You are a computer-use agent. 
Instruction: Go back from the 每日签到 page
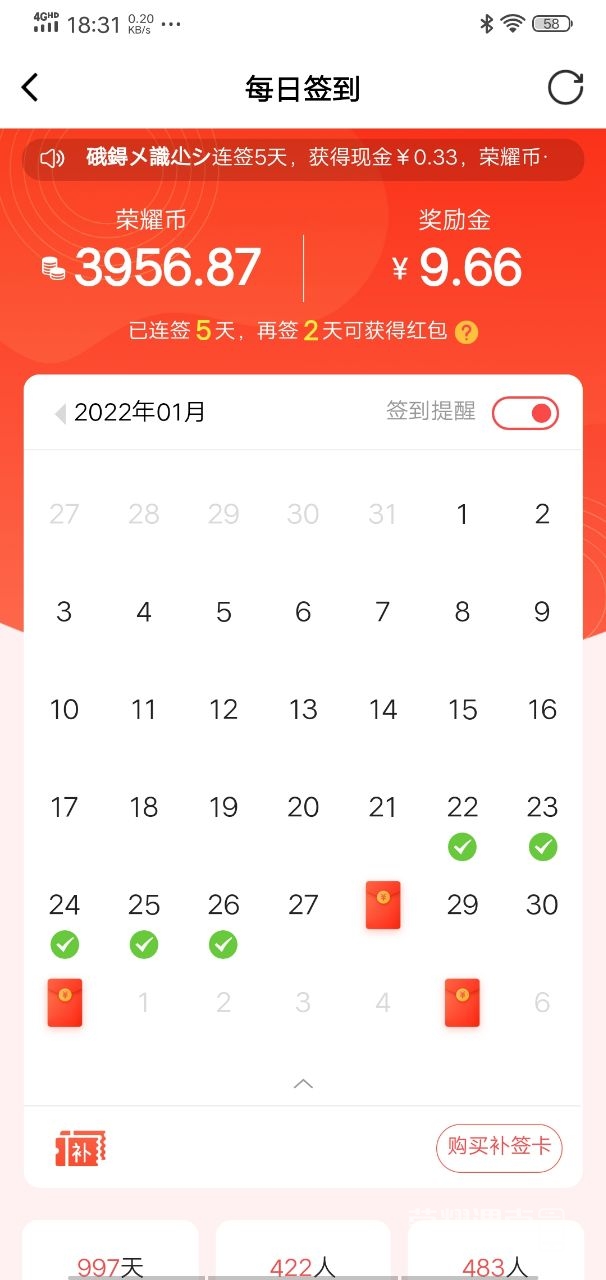pyautogui.click(x=30, y=88)
